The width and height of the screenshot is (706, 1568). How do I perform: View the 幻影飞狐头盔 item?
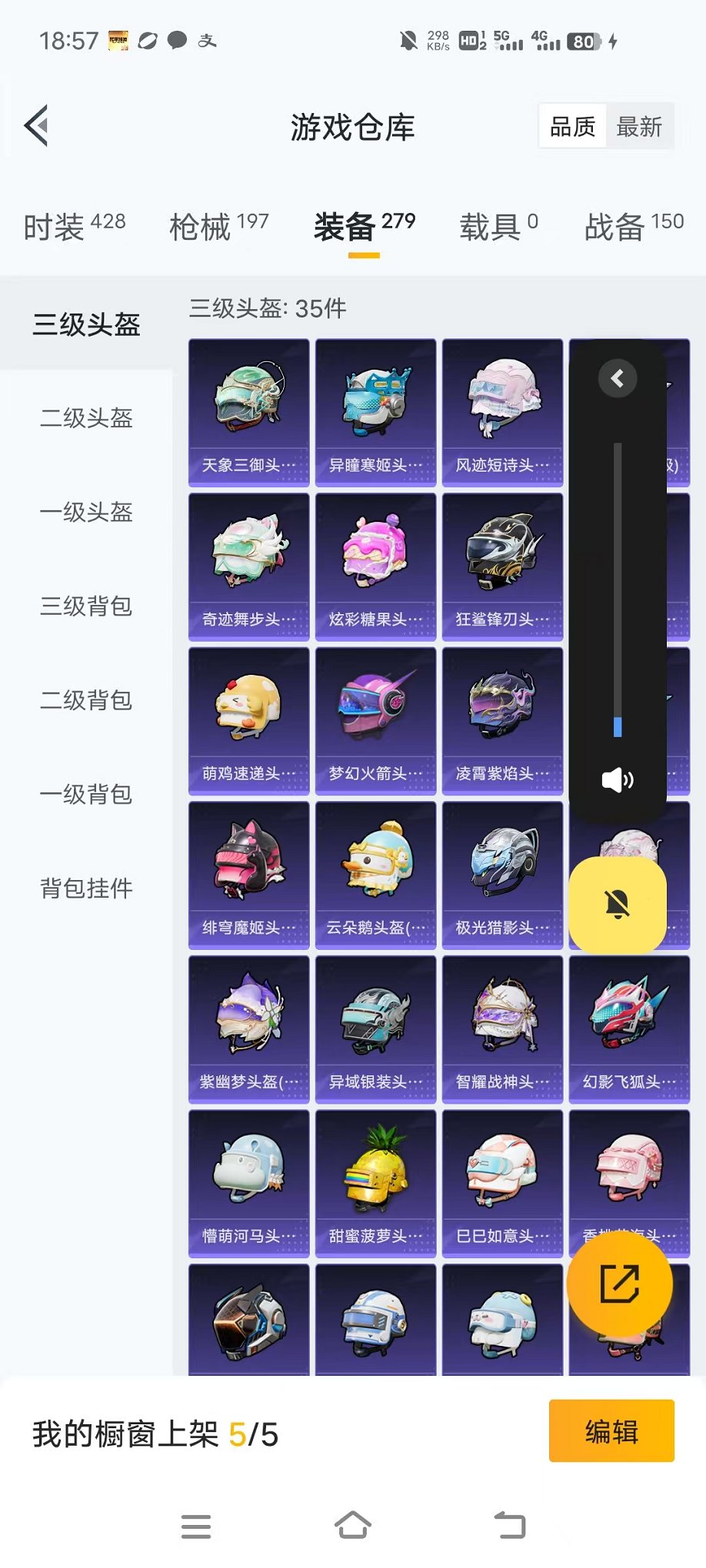pos(628,1029)
